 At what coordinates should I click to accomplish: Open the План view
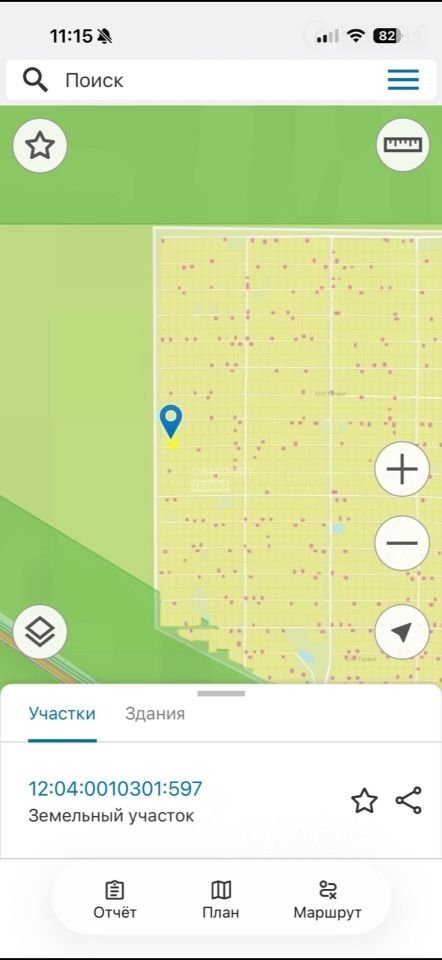coord(221,900)
